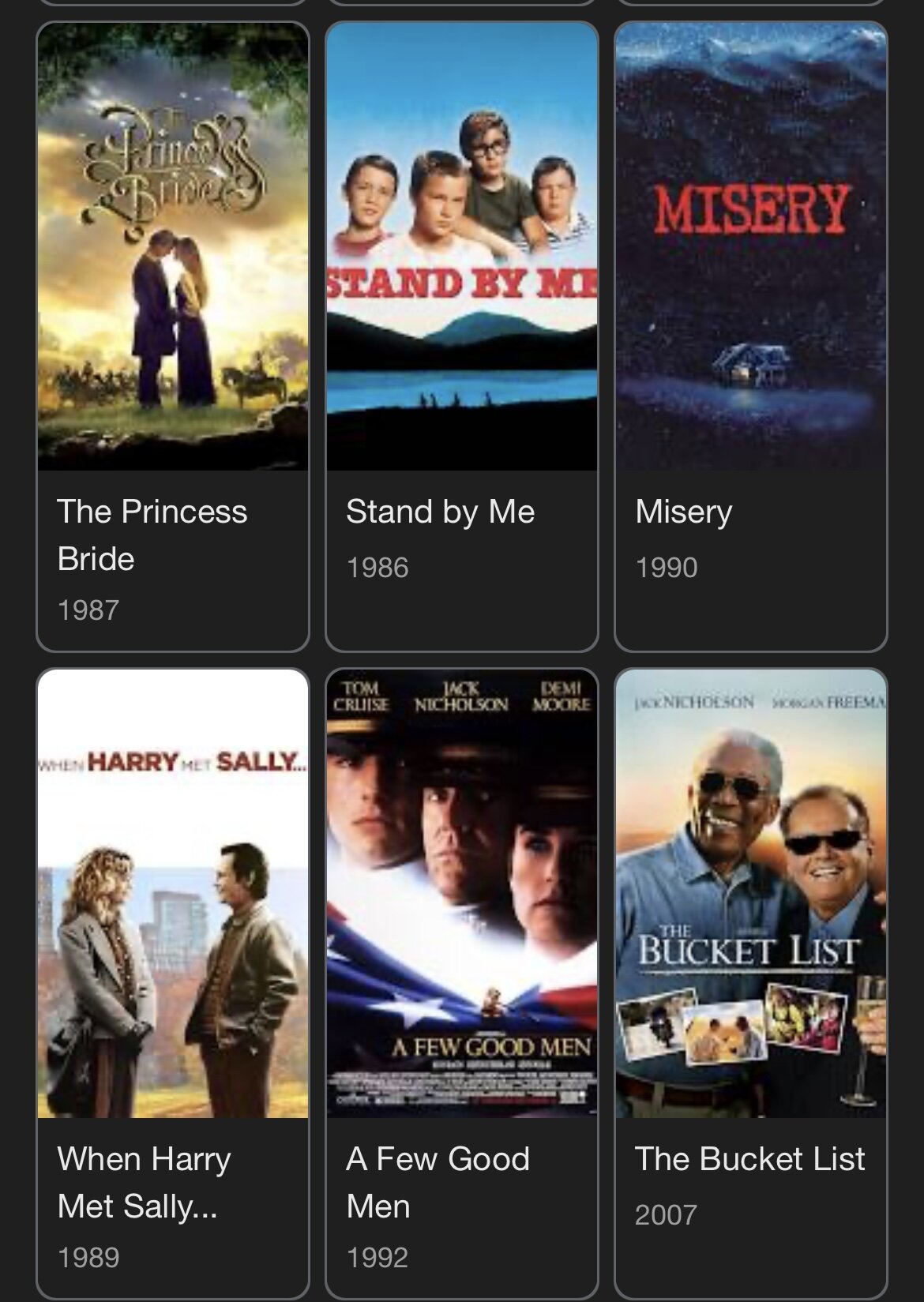924x1302 pixels.
Task: View A Few Good Men details
Action: point(461,983)
